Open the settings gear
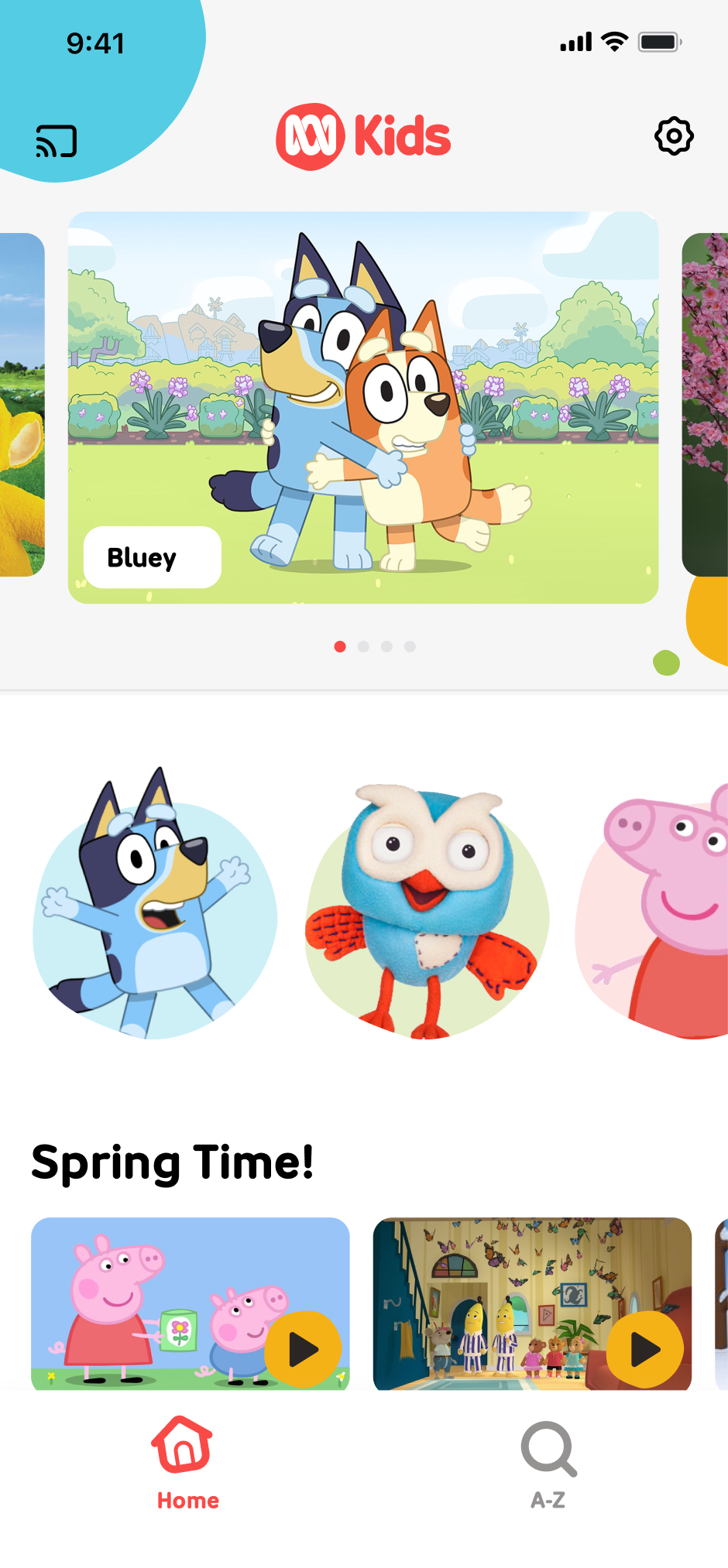This screenshot has height=1568, width=728. (674, 136)
